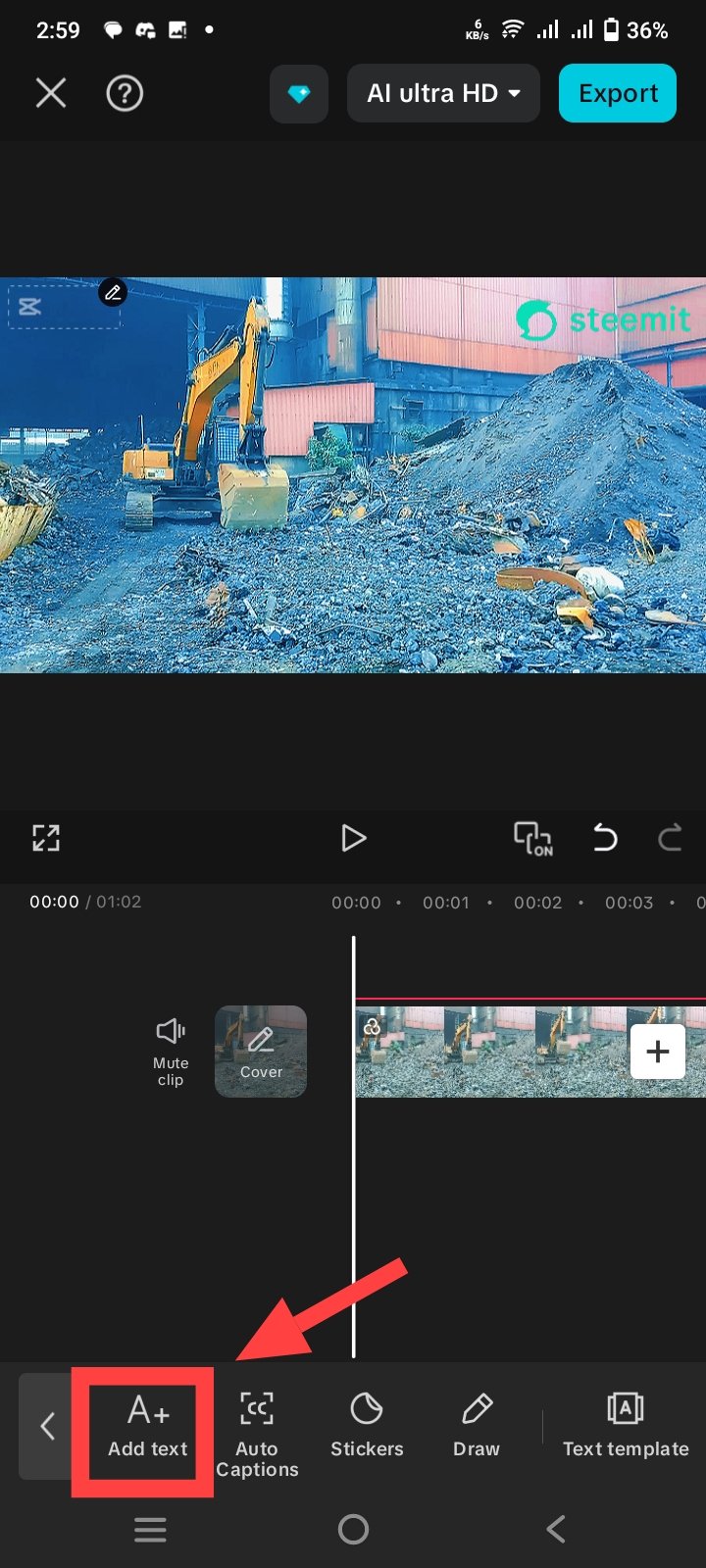Edit the video cover
The height and width of the screenshot is (1568, 706).
(261, 1051)
